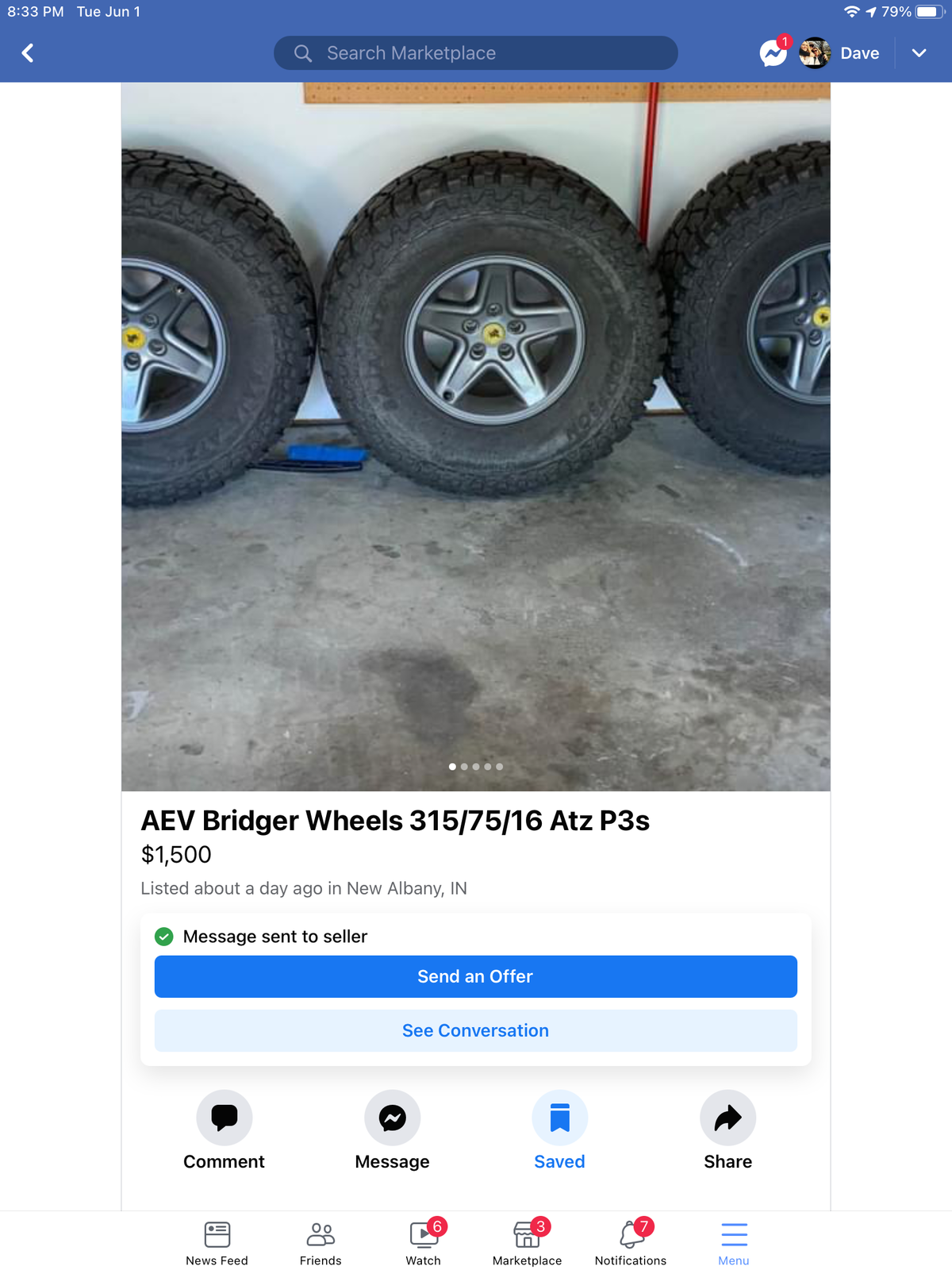The width and height of the screenshot is (952, 1270).
Task: Open the Menu tab
Action: (x=734, y=1243)
